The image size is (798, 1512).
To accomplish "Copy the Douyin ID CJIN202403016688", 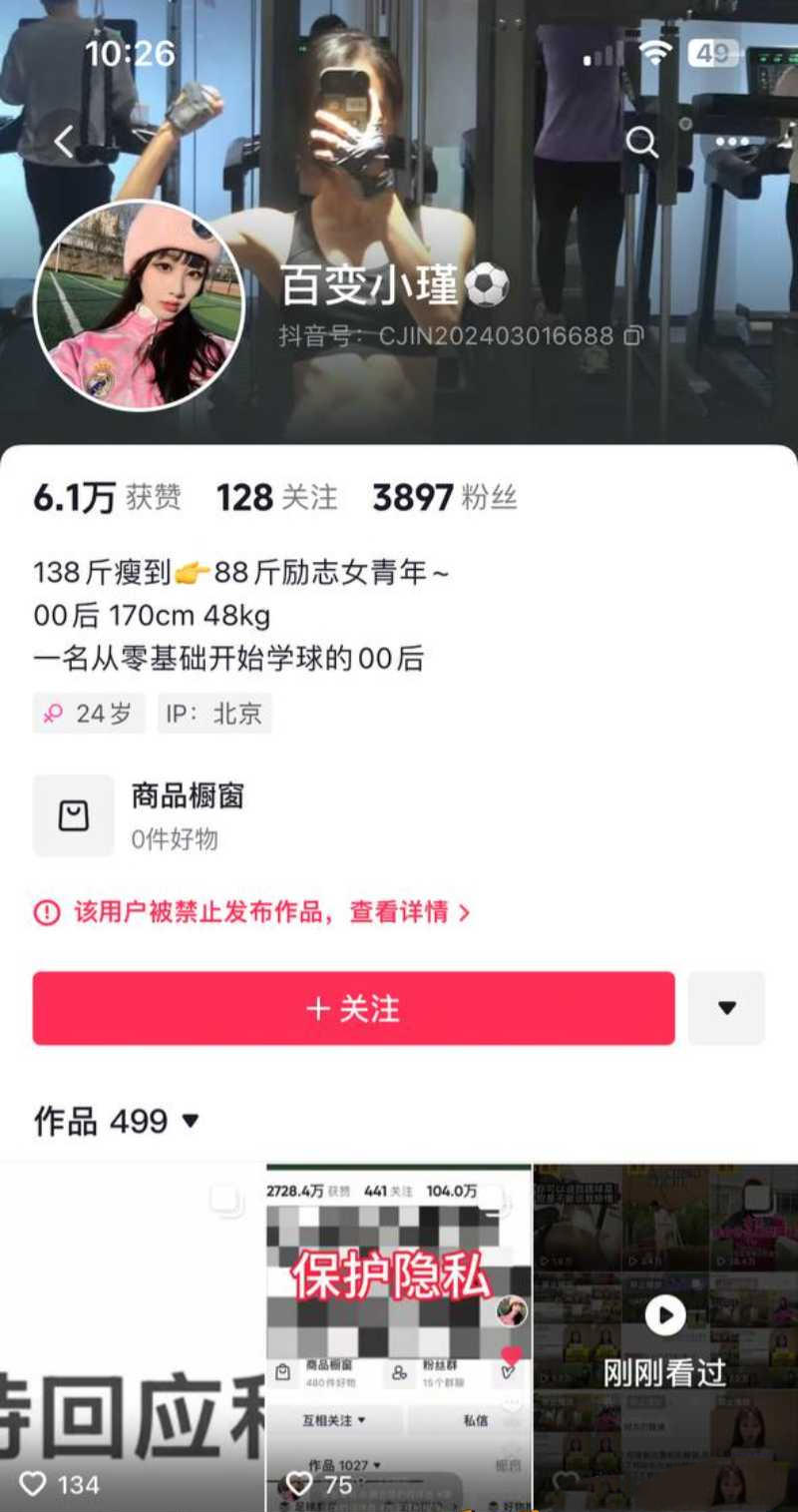I will pos(632,337).
